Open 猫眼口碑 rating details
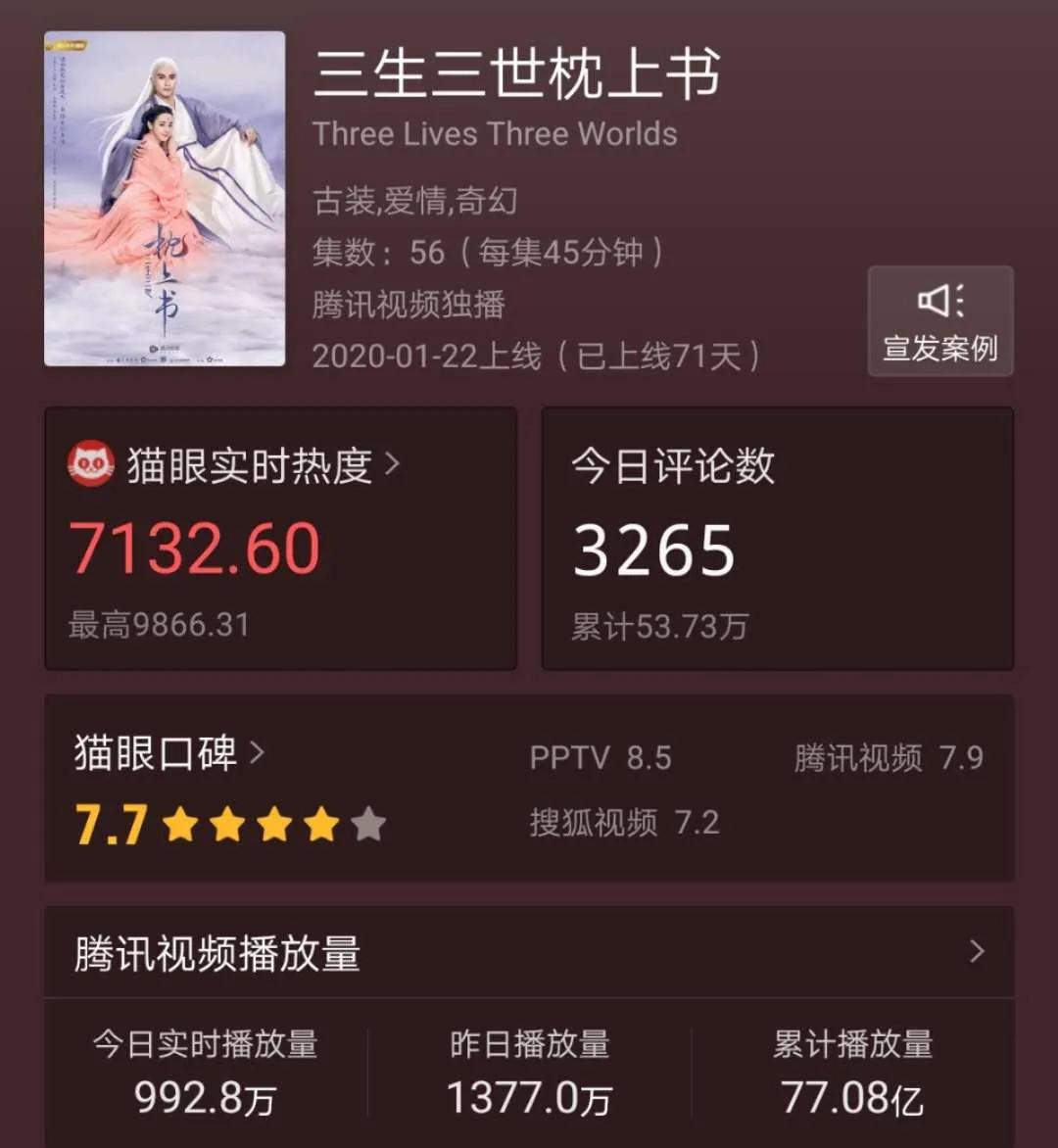Screen dimensions: 1058x1148 (x=169, y=752)
